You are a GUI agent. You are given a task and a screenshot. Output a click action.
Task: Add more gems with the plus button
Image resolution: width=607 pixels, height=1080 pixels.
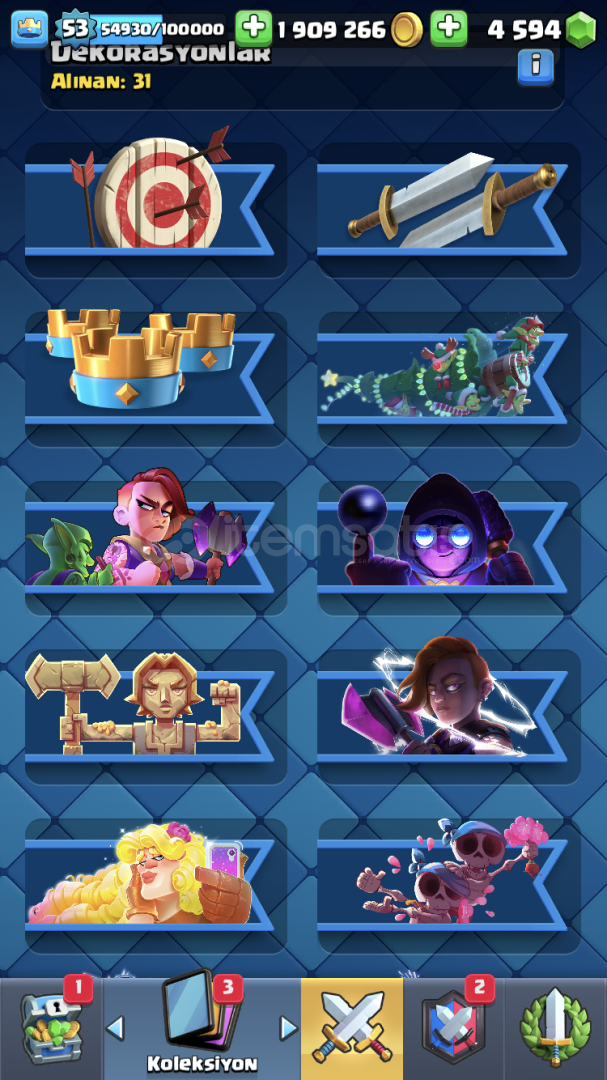pyautogui.click(x=449, y=28)
